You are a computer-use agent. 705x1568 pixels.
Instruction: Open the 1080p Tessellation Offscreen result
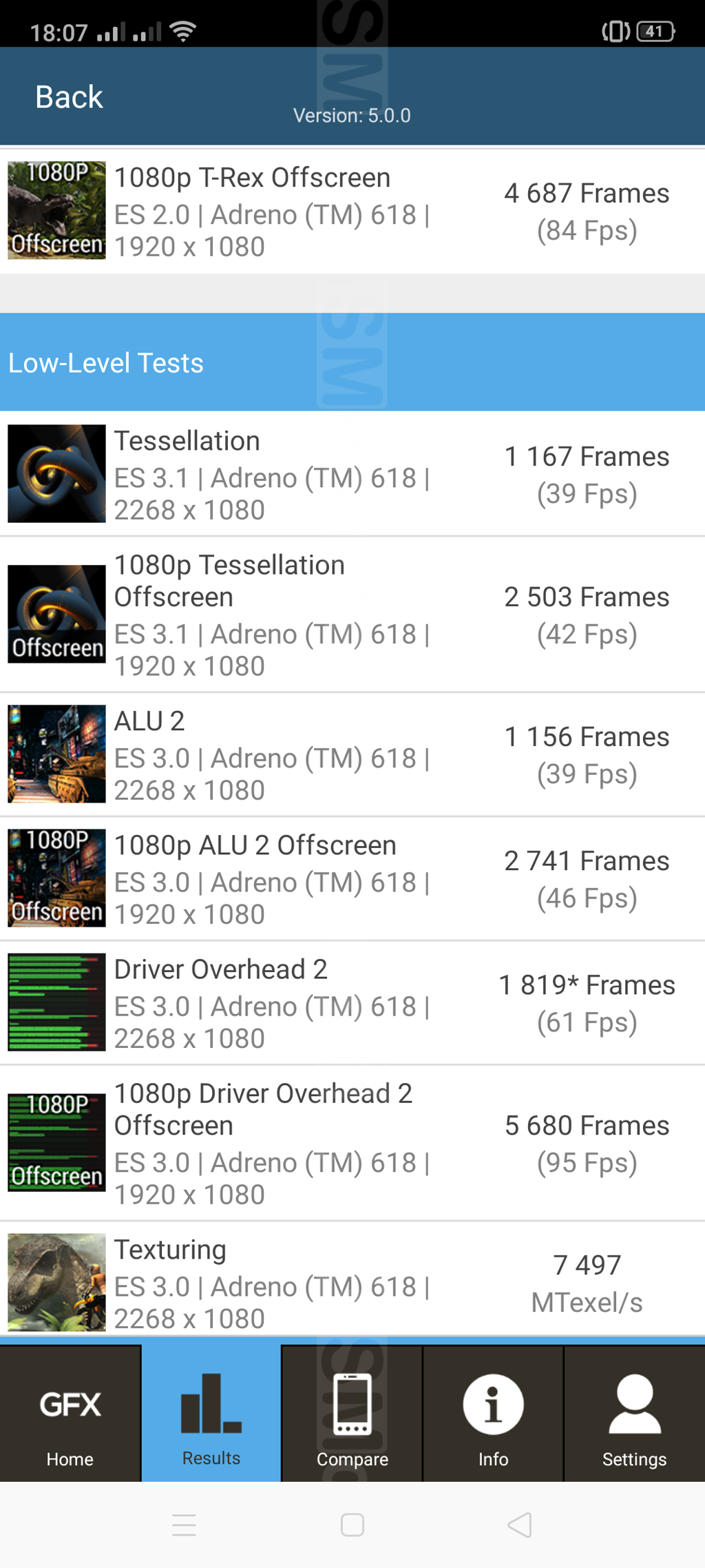point(352,615)
